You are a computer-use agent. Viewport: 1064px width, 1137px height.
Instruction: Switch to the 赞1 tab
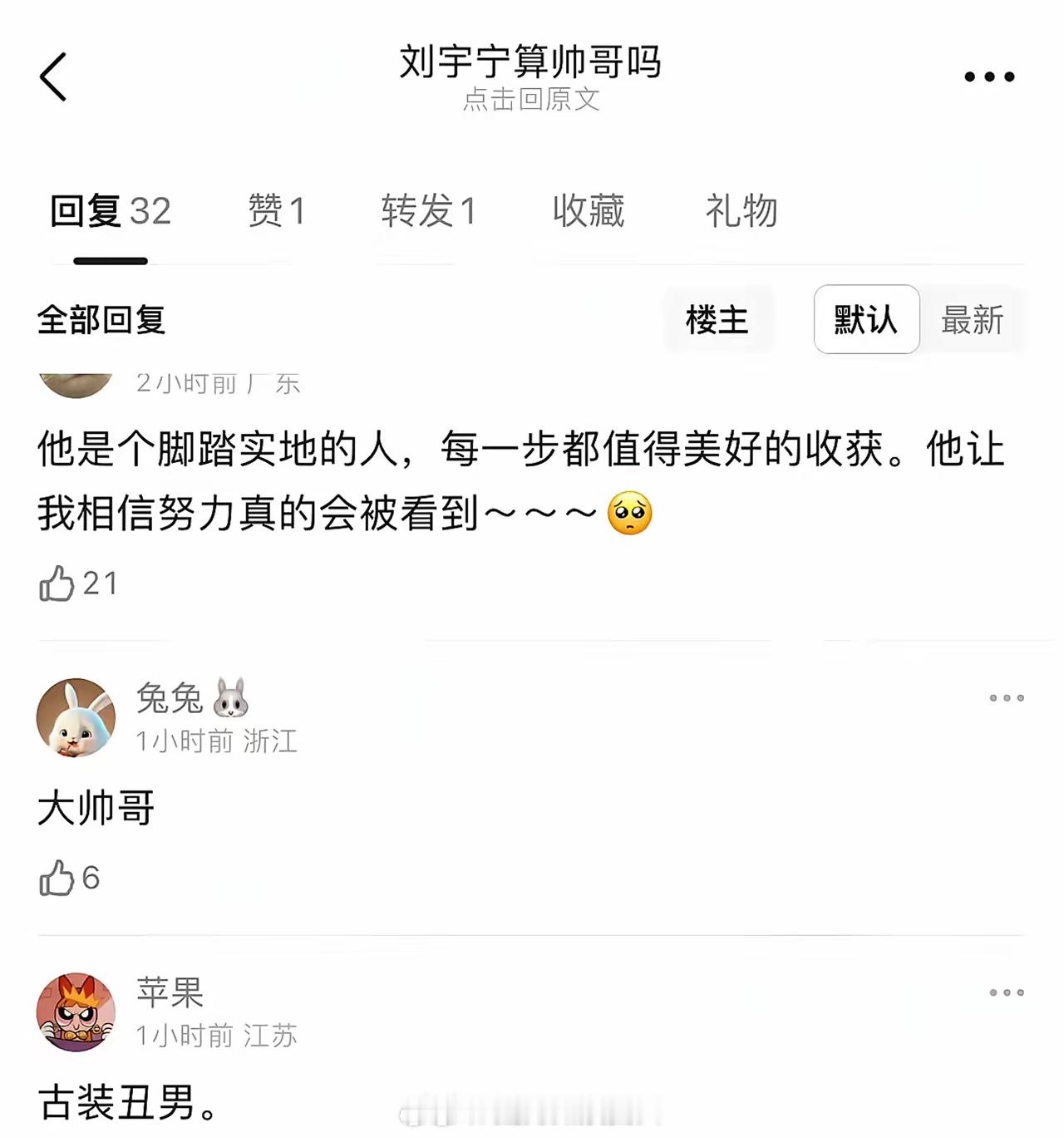coord(277,212)
